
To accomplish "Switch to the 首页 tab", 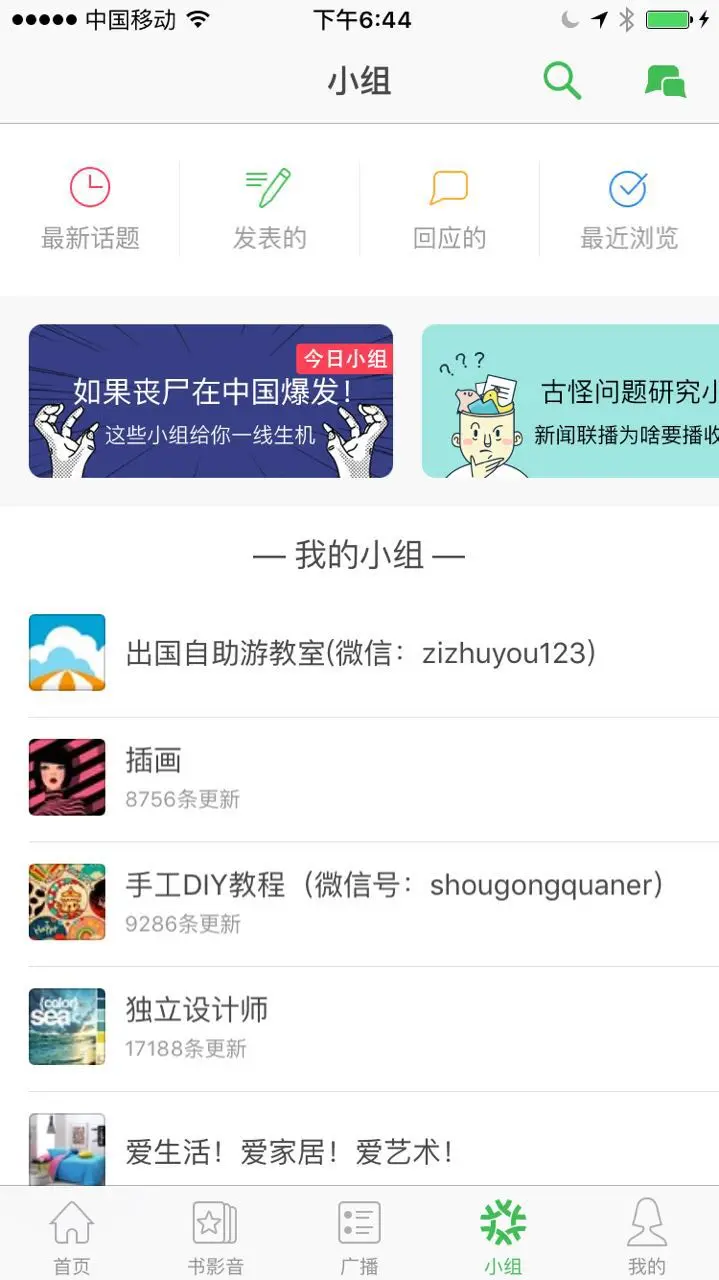I will coord(72,1236).
